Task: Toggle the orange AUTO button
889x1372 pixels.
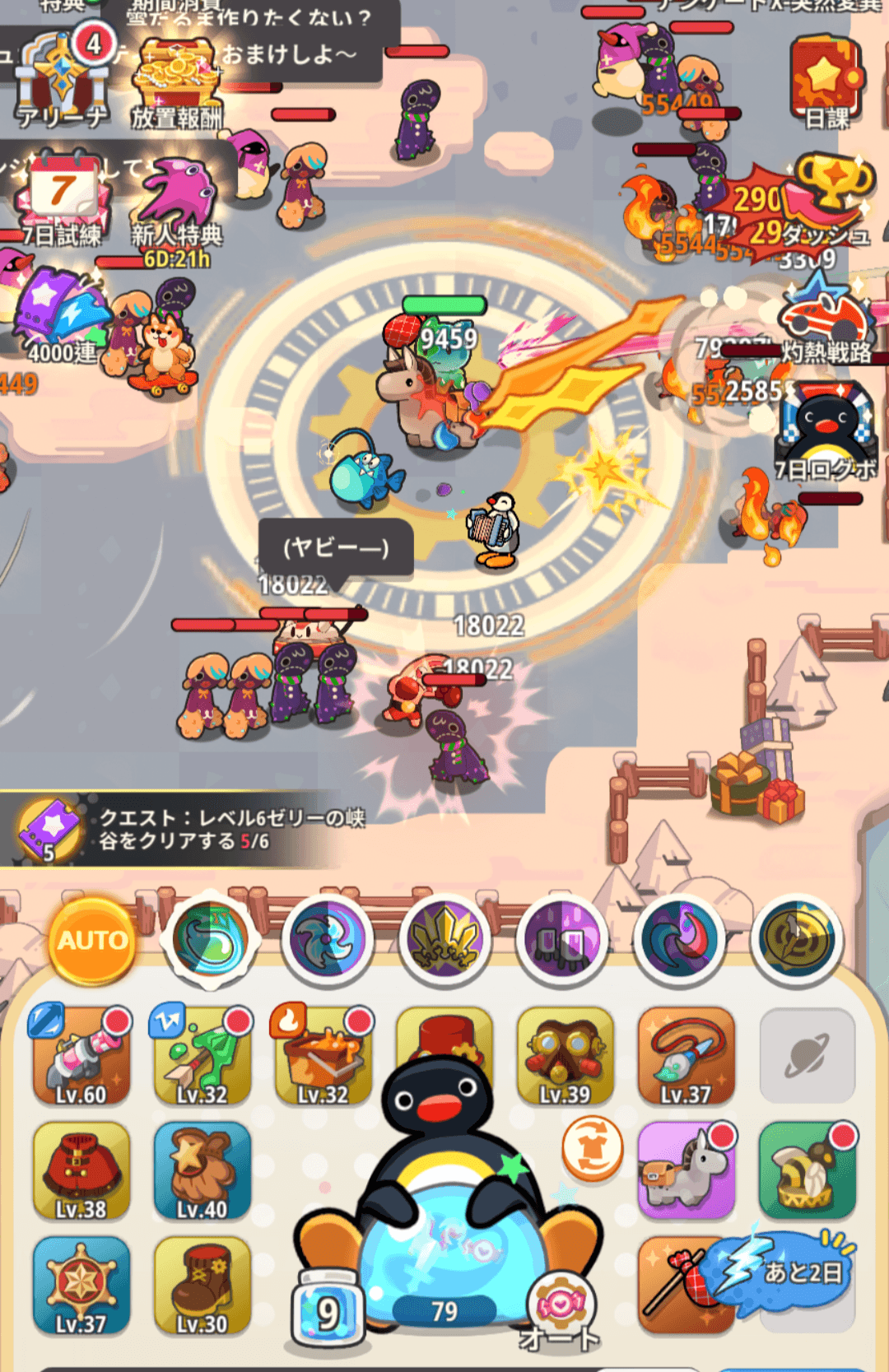Action: (x=92, y=940)
